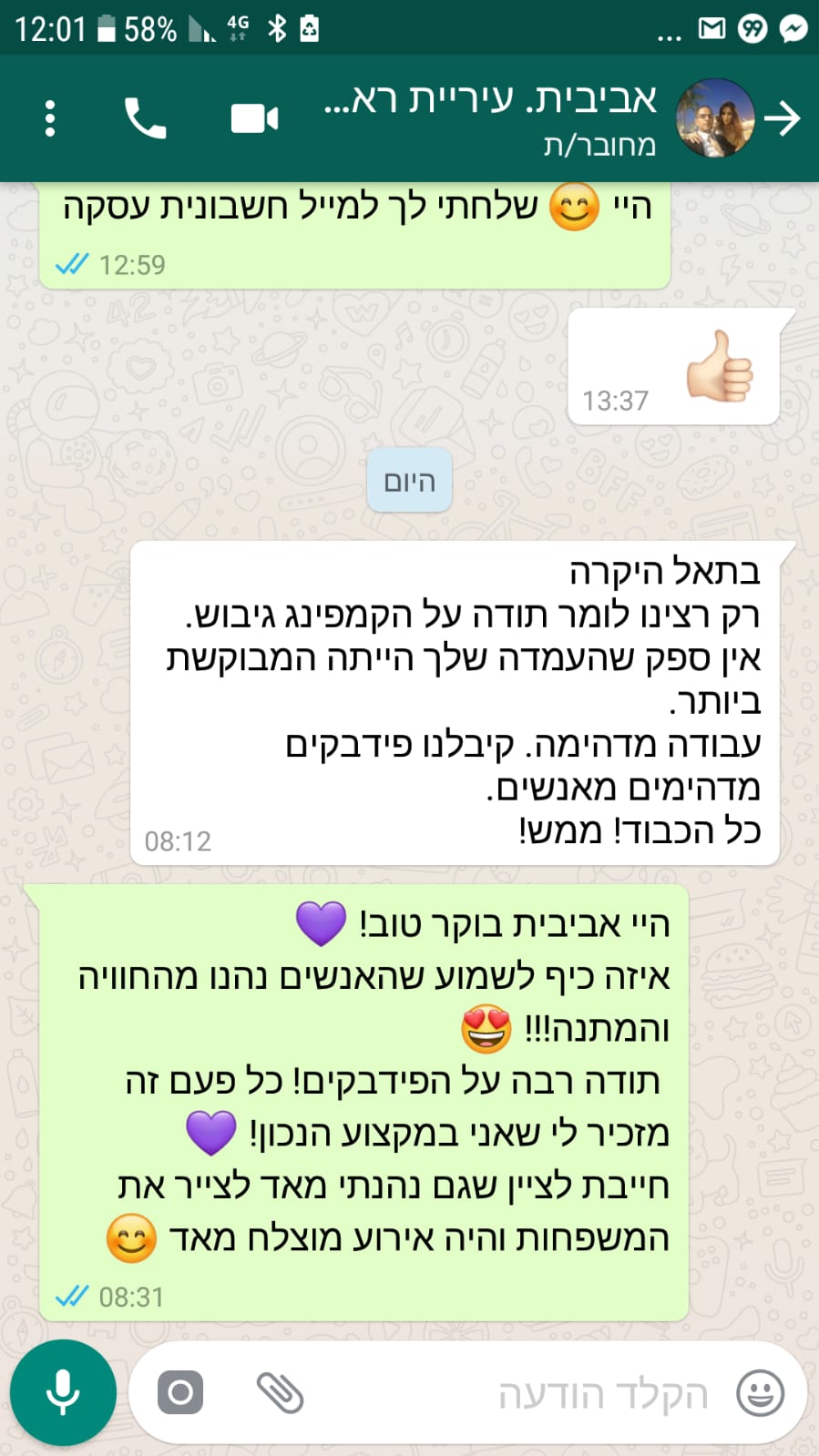Record a voice message with the microphone
Image resolution: width=819 pixels, height=1456 pixels.
[x=63, y=1392]
